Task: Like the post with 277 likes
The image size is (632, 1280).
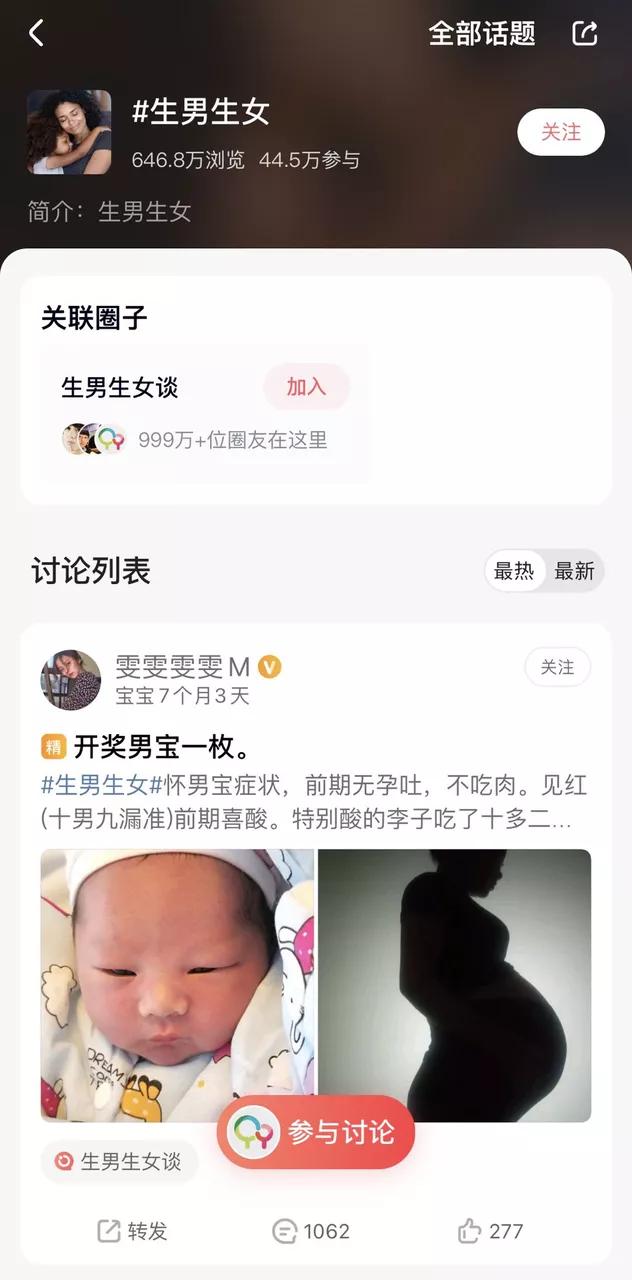Action: [x=490, y=1231]
